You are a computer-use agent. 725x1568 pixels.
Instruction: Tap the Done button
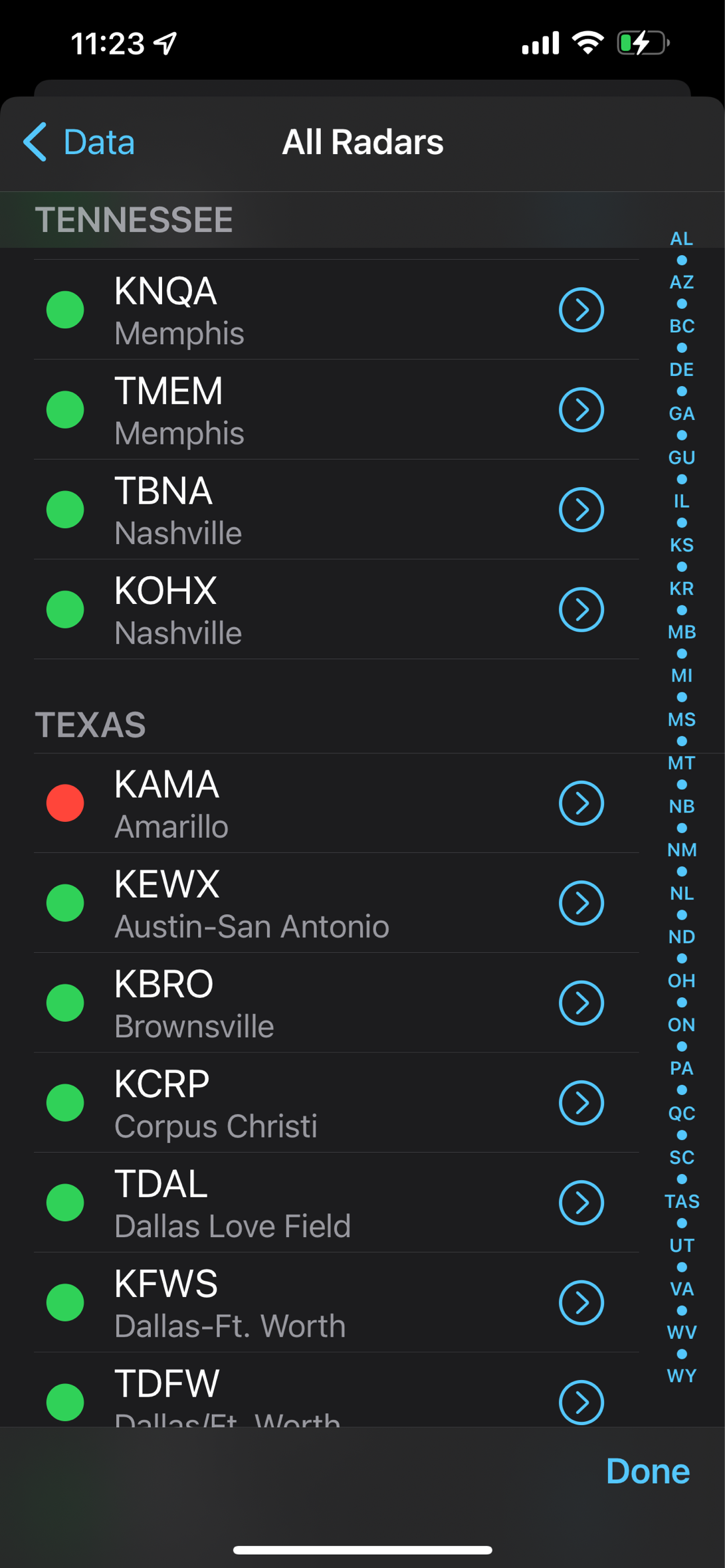[x=648, y=1470]
